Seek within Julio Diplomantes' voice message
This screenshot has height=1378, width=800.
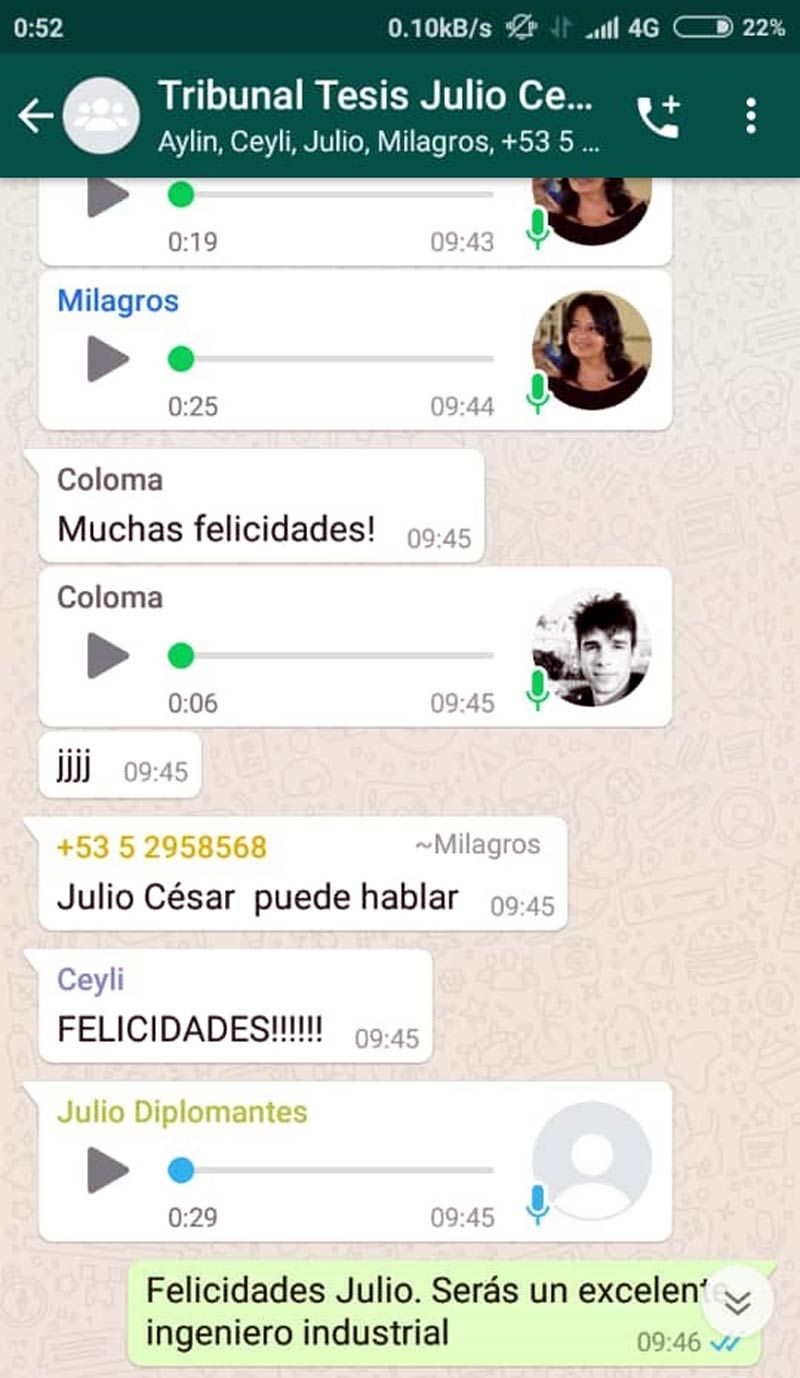(x=335, y=1170)
